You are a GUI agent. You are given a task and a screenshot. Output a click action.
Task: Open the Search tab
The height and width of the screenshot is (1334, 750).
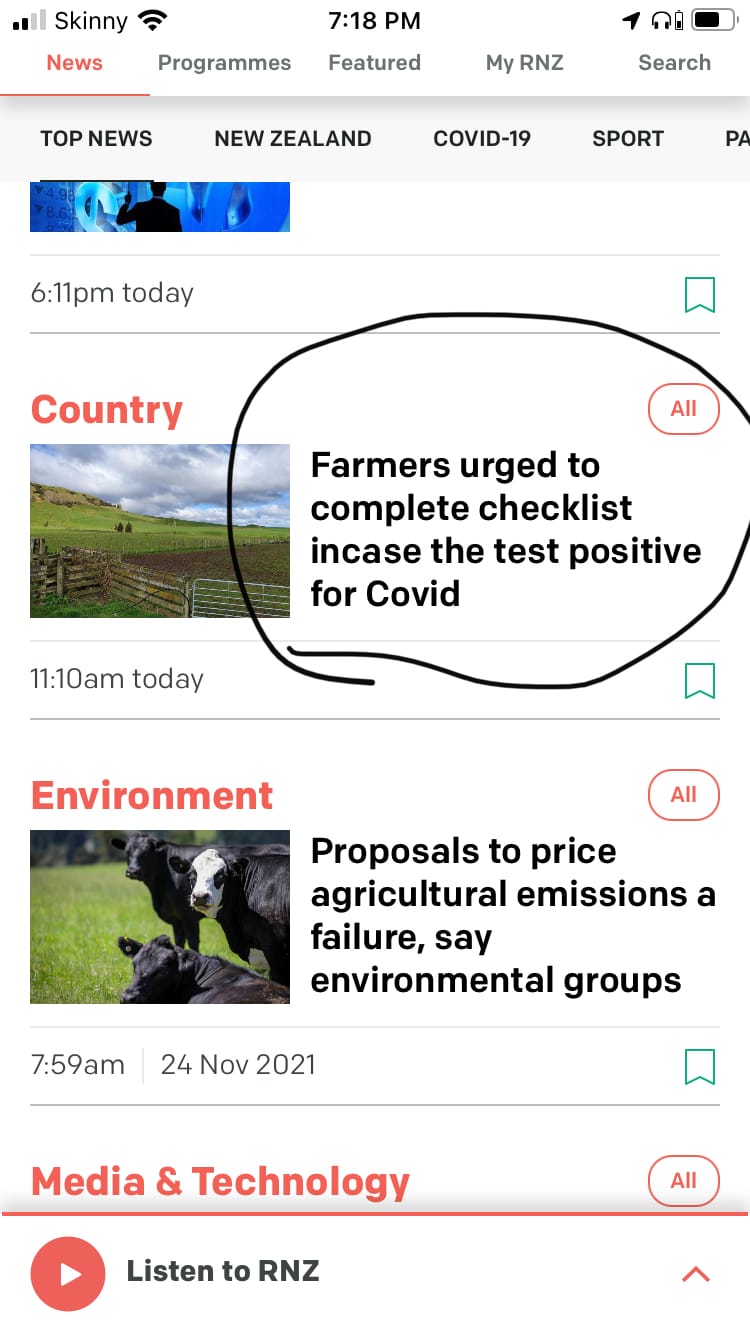[x=674, y=63]
